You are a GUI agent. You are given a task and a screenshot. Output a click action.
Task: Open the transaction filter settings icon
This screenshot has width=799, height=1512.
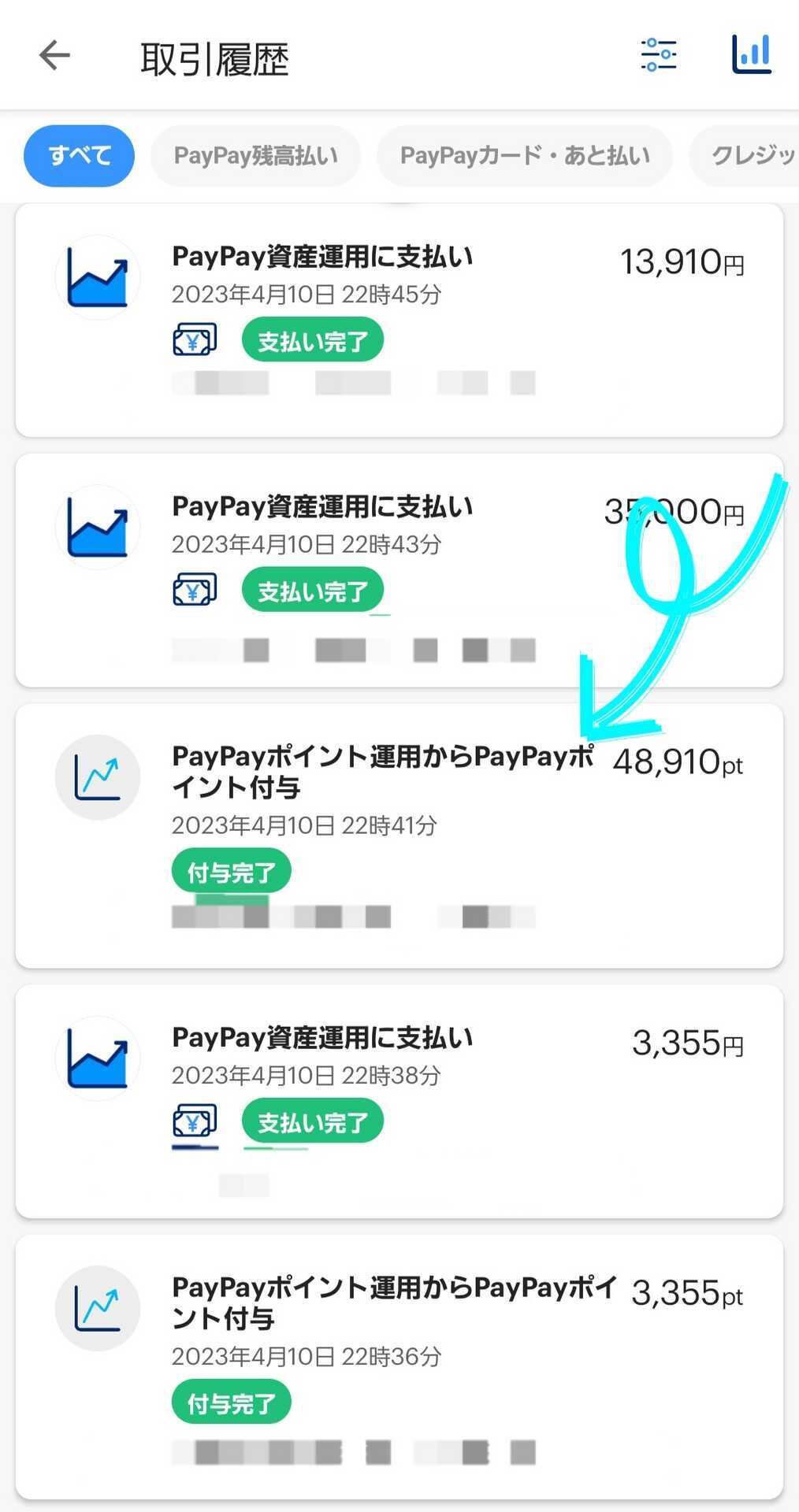click(658, 55)
